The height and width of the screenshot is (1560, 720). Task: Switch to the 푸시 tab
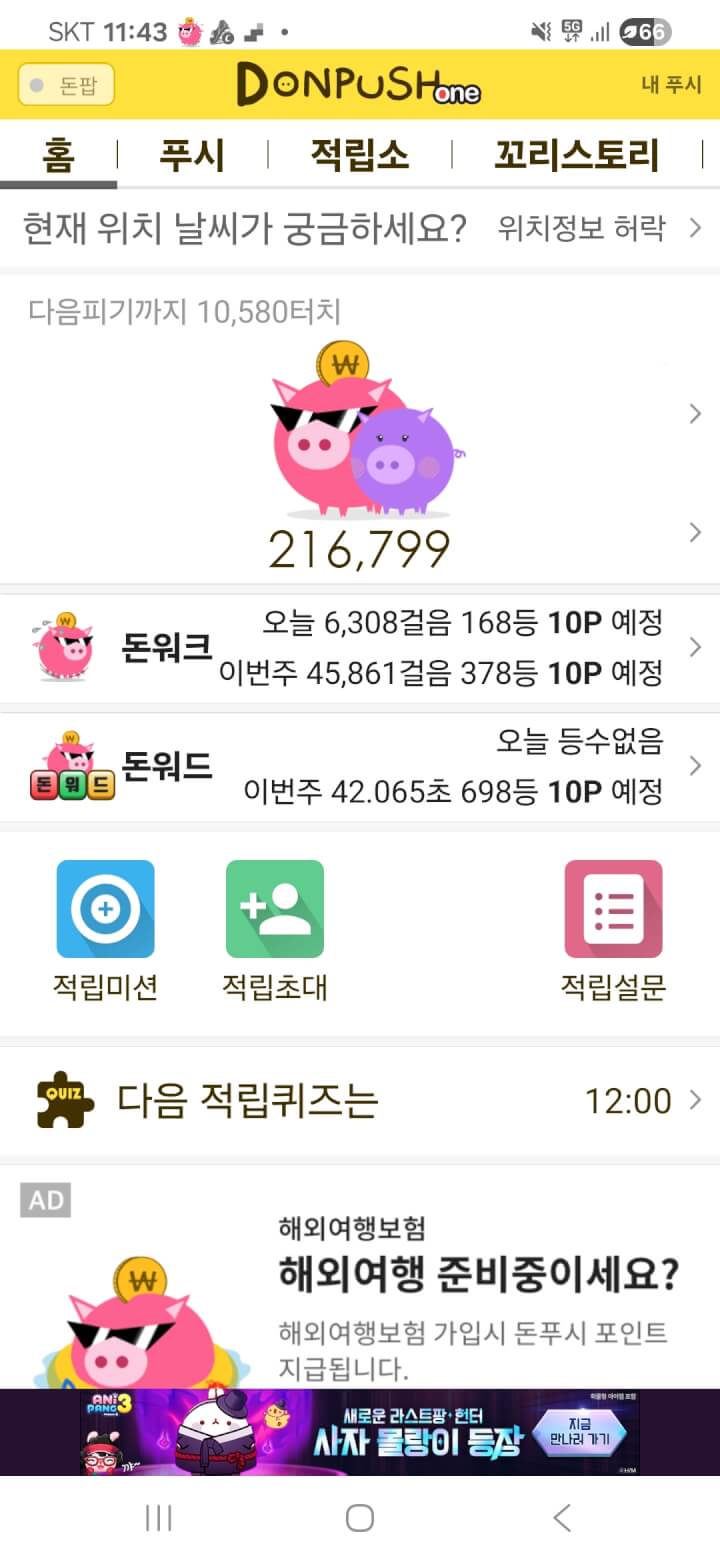click(191, 156)
